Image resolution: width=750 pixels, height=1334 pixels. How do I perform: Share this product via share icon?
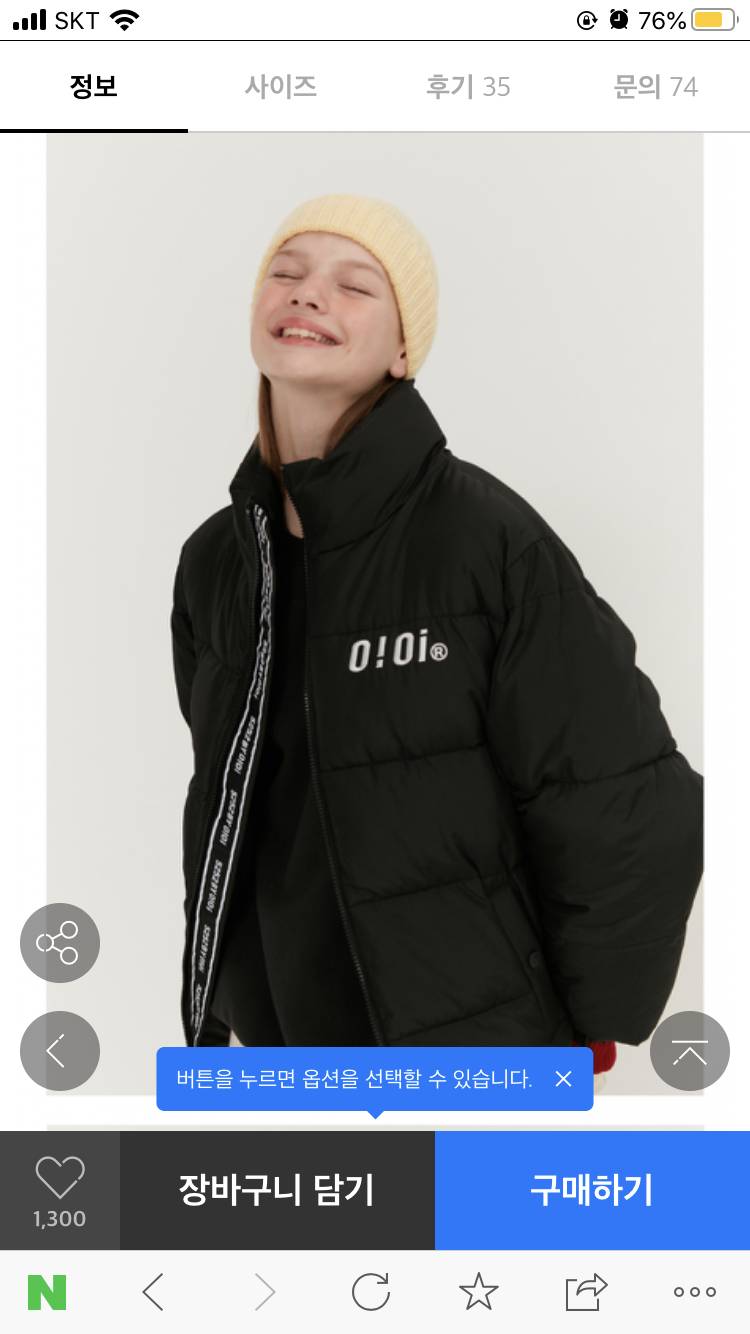pyautogui.click(x=59, y=943)
